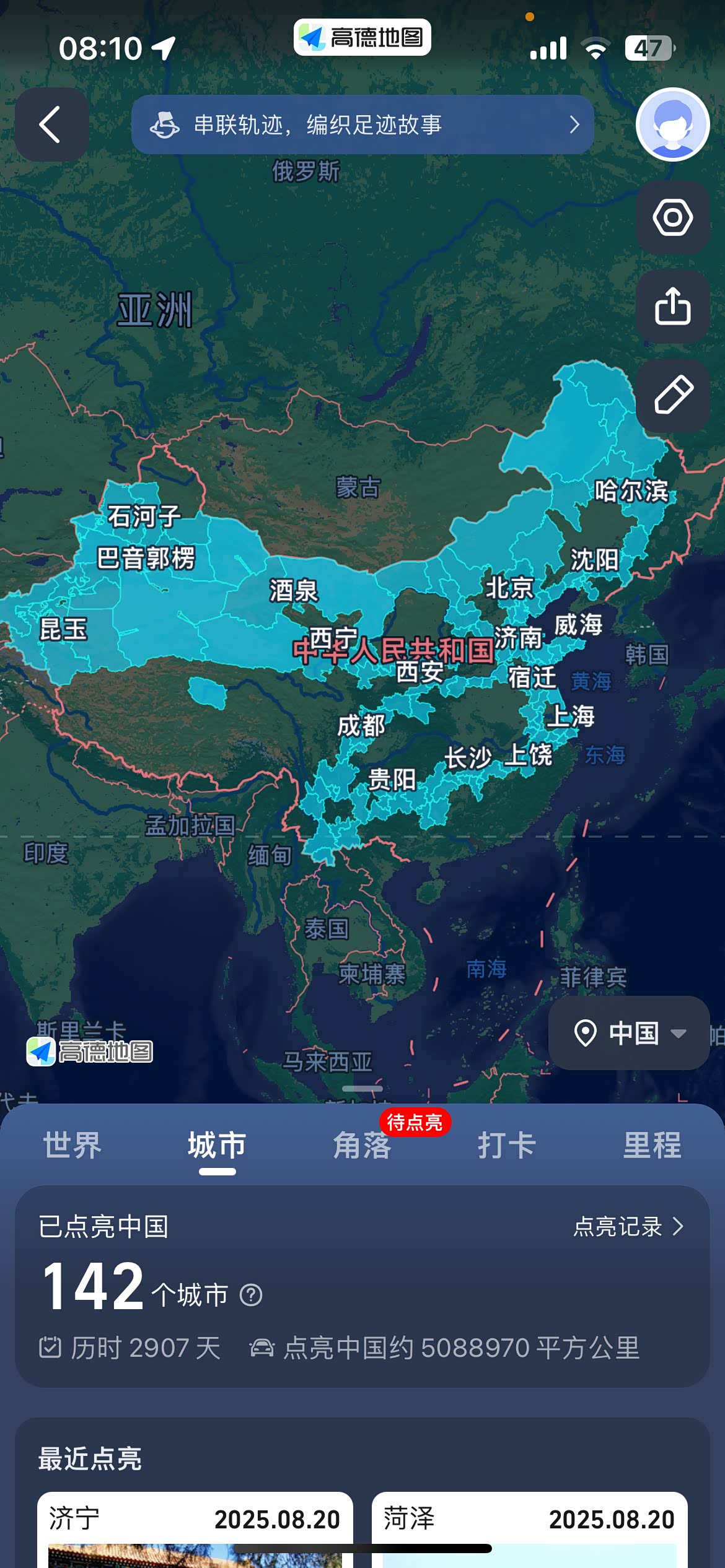725x1568 pixels.
Task: Open the hexagon settings icon
Action: pyautogui.click(x=673, y=217)
